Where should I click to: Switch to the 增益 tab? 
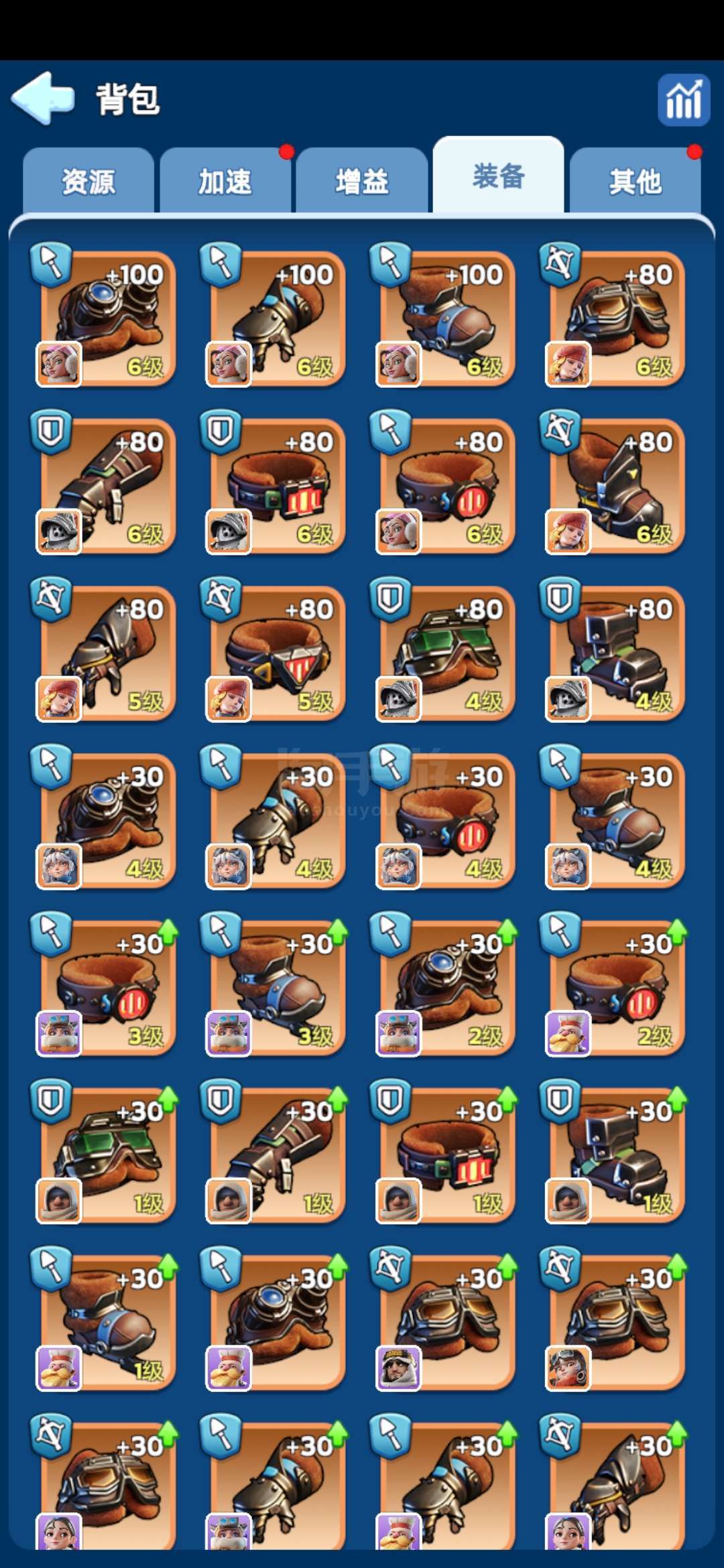click(x=362, y=181)
